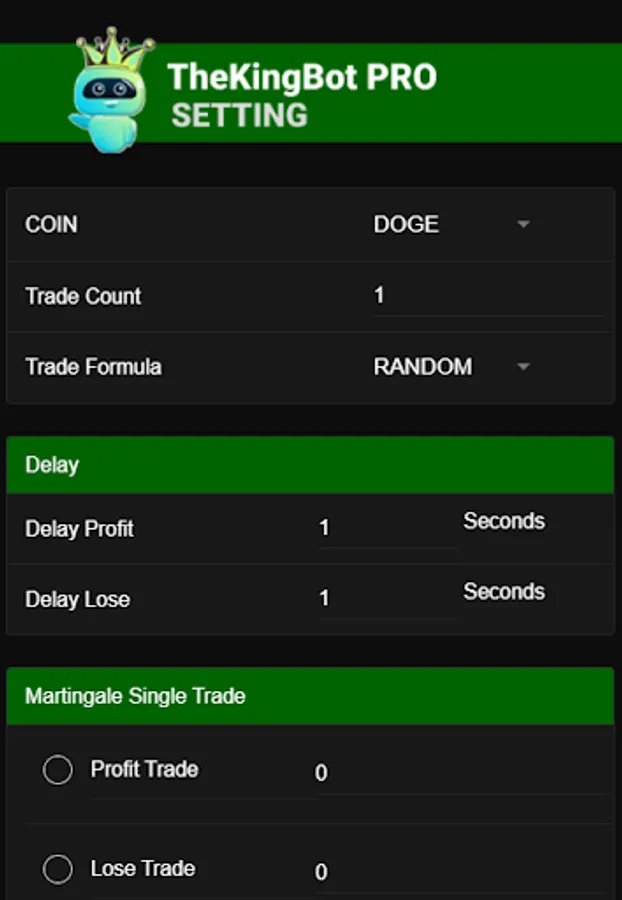622x900 pixels.
Task: Expand the Trade Formula dropdown showing RANDOM
Action: tap(452, 367)
